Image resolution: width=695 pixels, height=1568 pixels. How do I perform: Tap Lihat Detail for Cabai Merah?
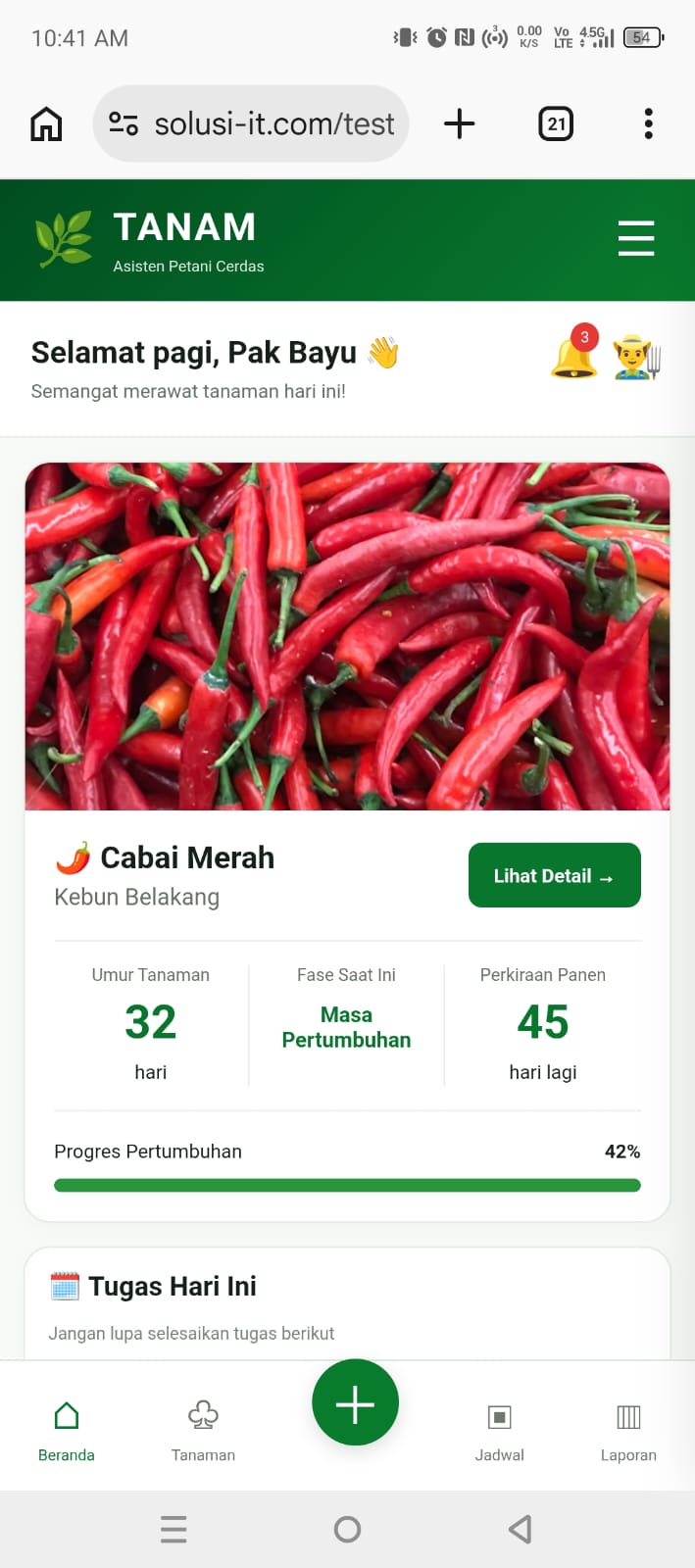point(554,875)
